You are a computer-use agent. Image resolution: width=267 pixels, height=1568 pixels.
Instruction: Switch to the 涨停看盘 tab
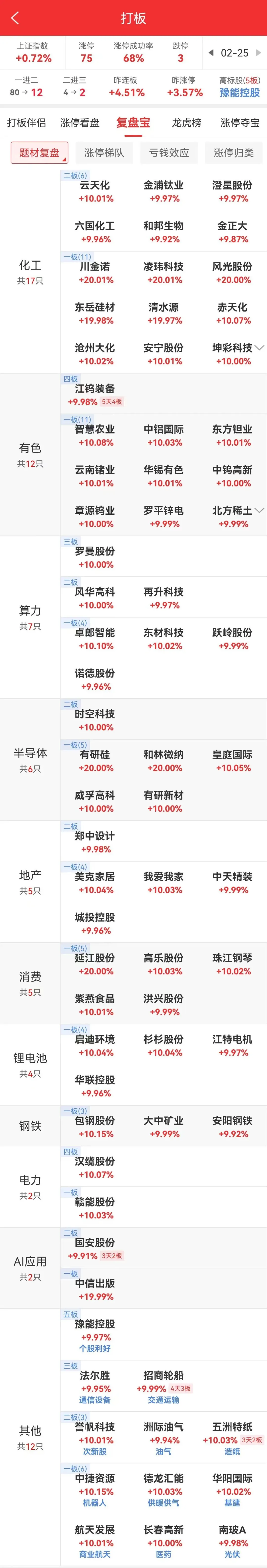pos(80,122)
